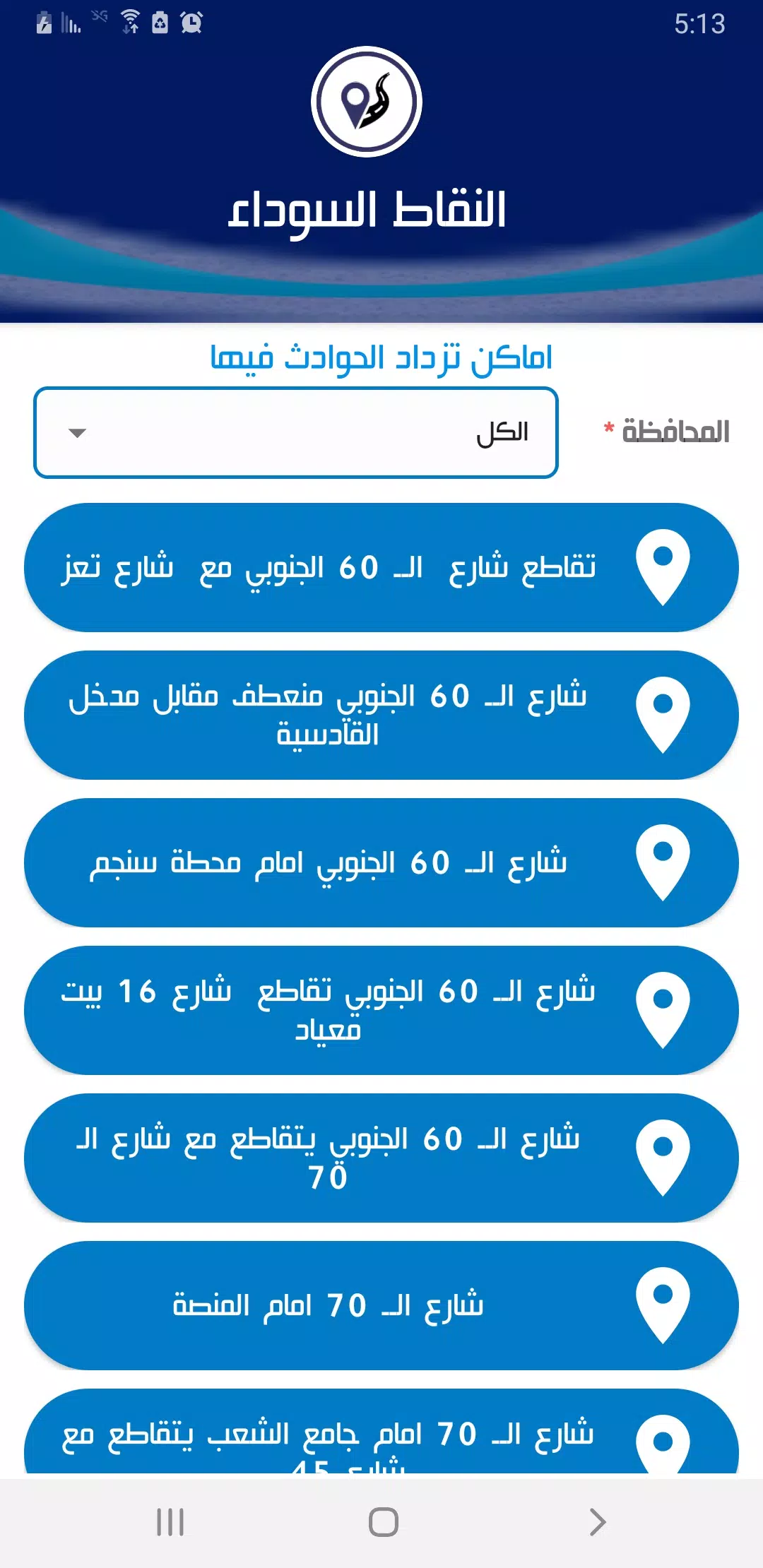Click the pin icon on the شارع الـ 70 المنصة entry
This screenshot has width=763, height=1568.
tap(664, 1307)
